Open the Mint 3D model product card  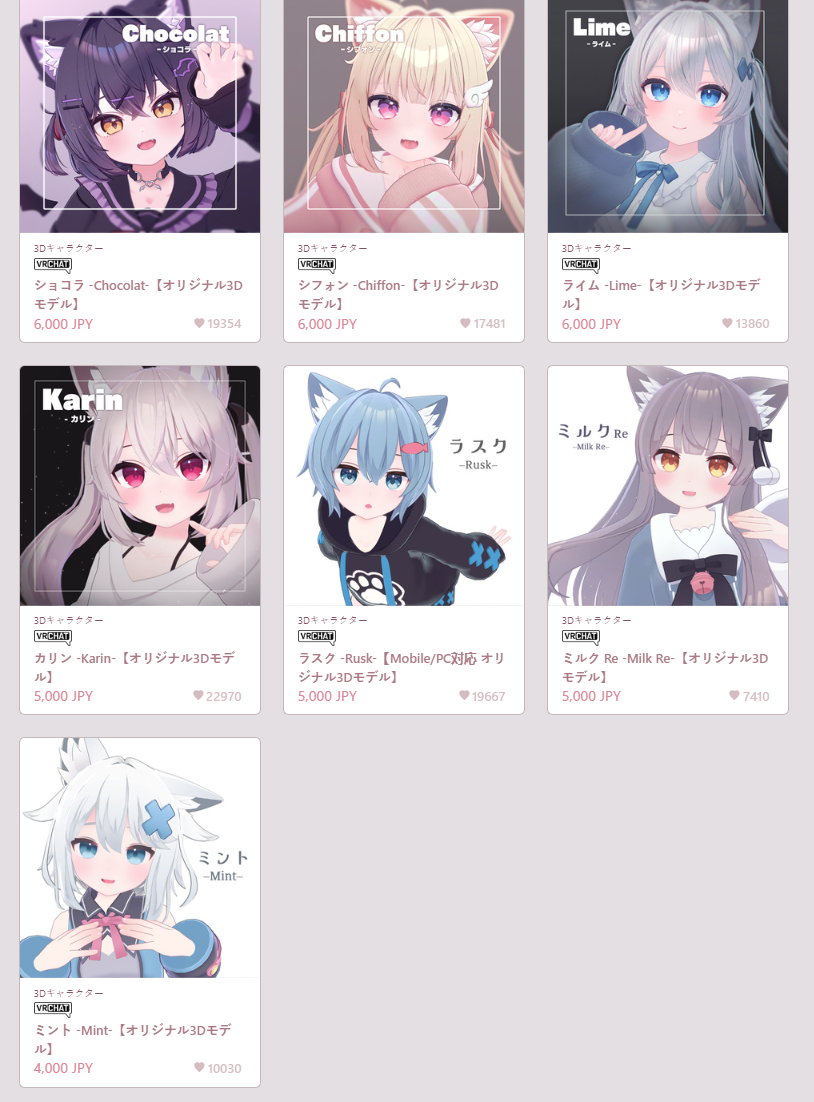coord(140,858)
